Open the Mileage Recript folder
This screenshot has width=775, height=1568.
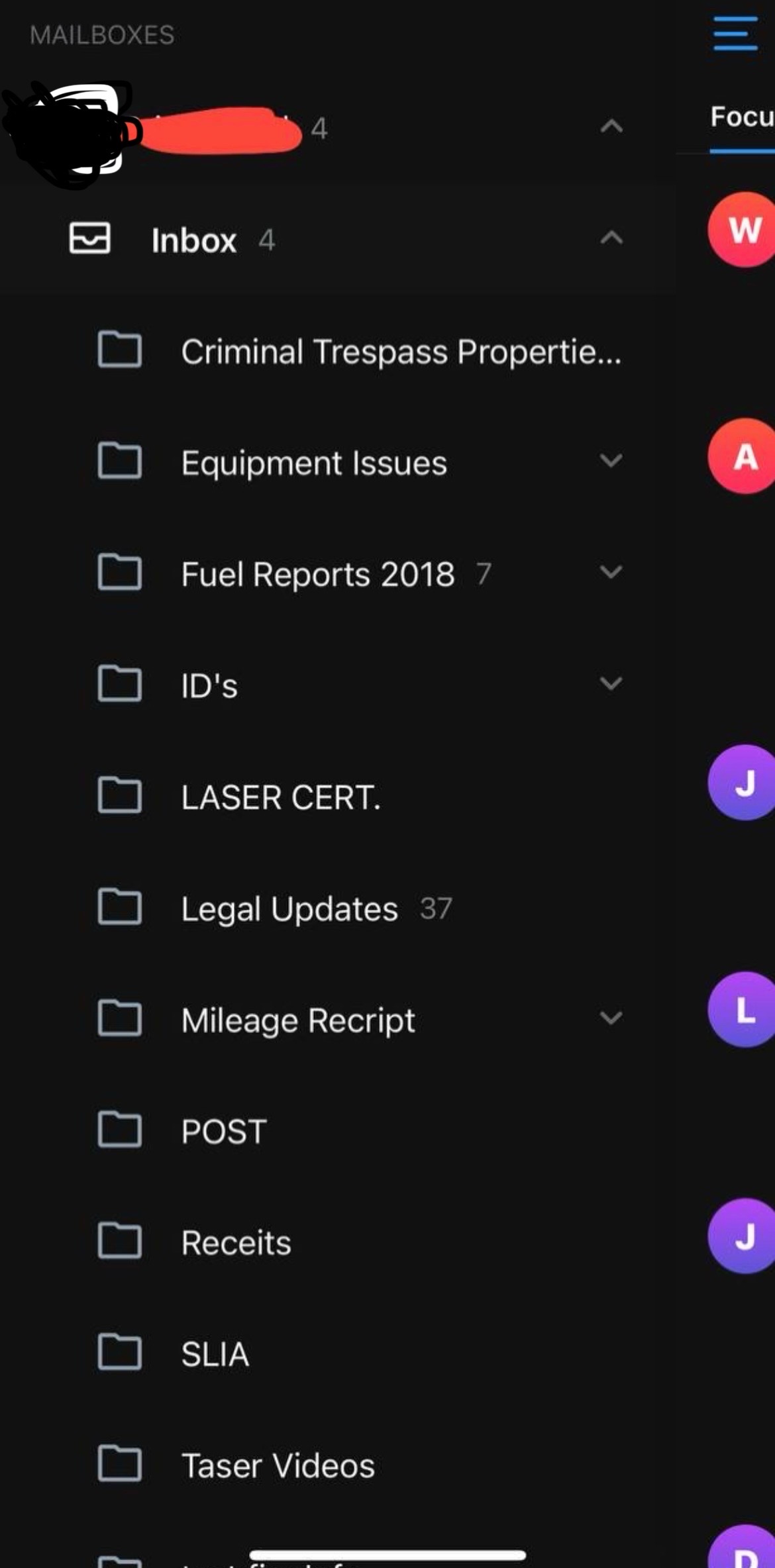pos(298,1020)
